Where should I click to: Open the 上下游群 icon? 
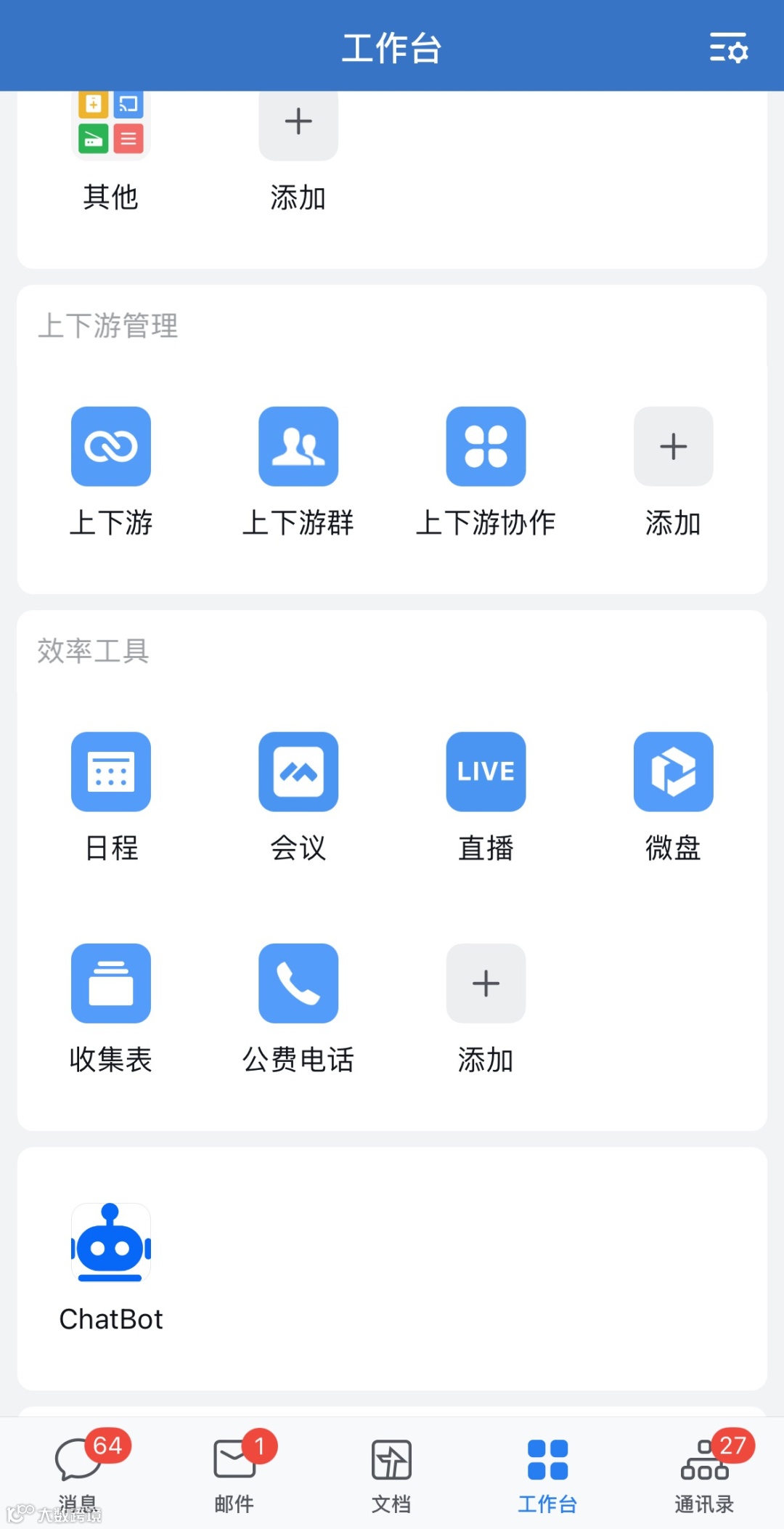[x=298, y=446]
